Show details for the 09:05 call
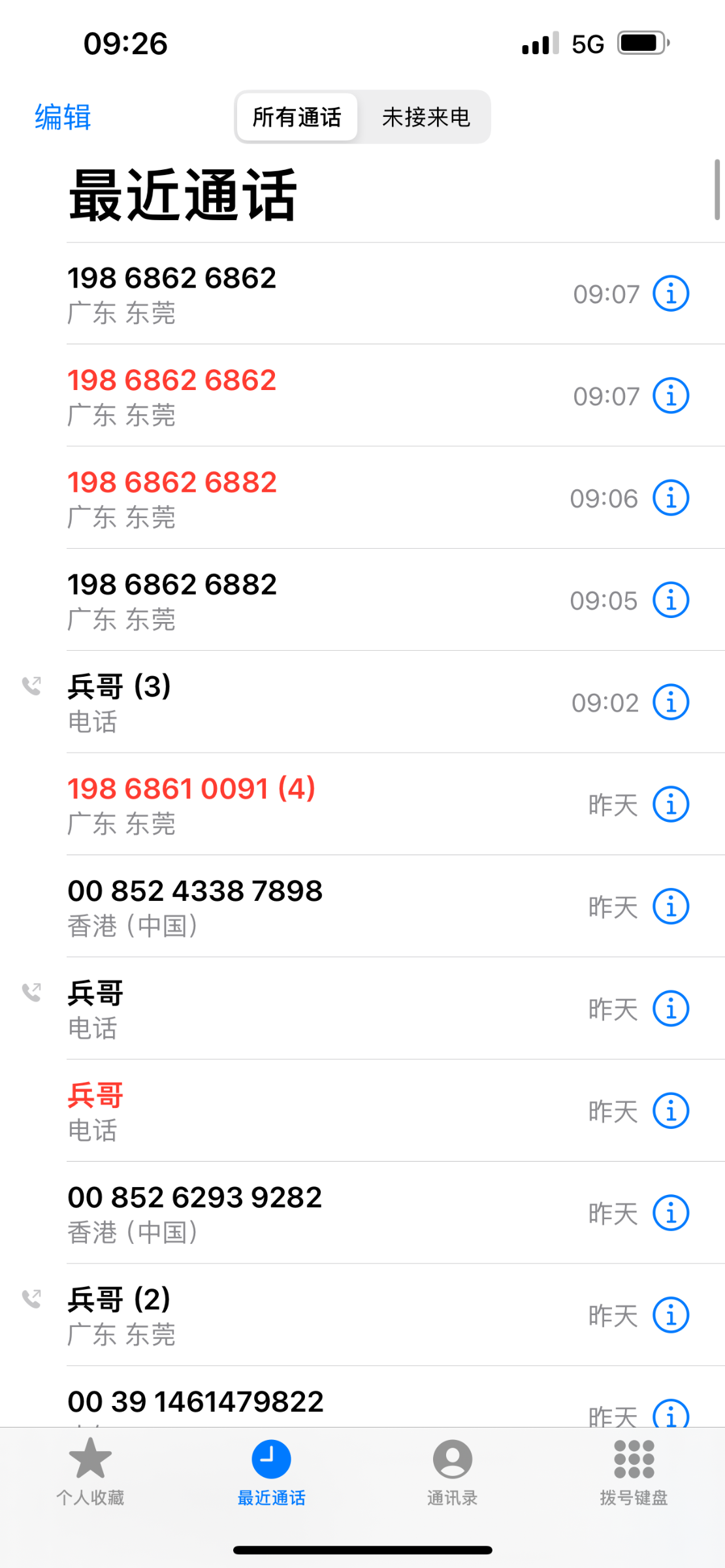This screenshot has height=1568, width=725. coord(671,600)
